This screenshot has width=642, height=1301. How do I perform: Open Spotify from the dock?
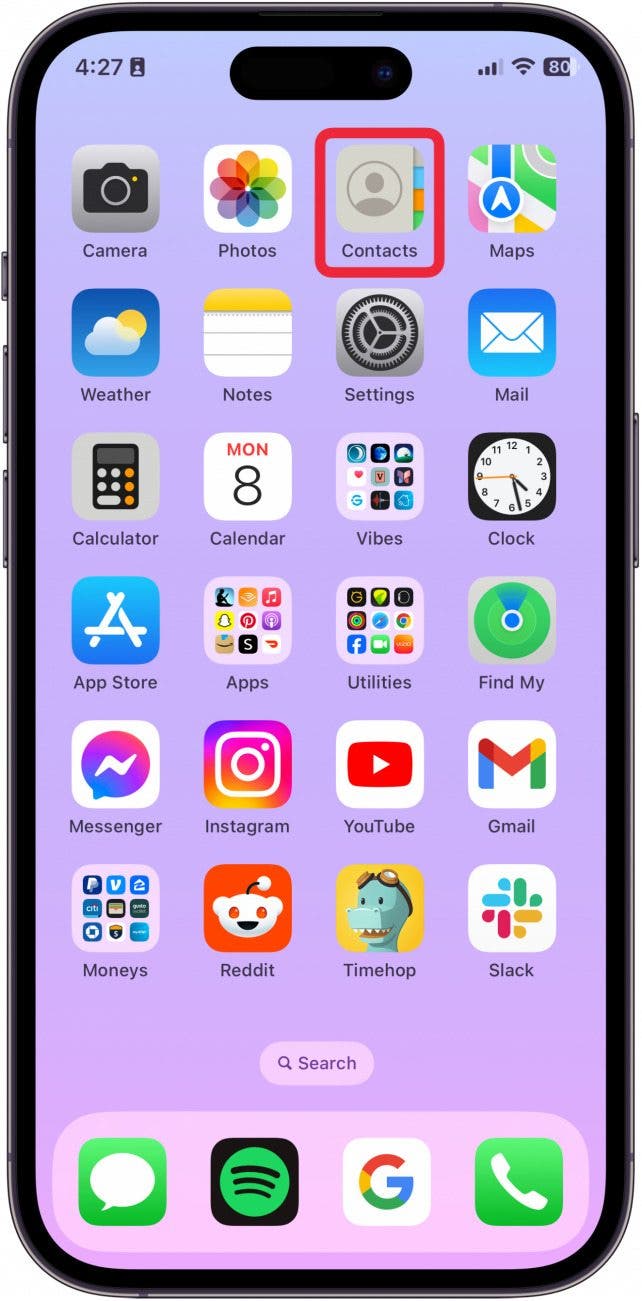[x=254, y=1181]
